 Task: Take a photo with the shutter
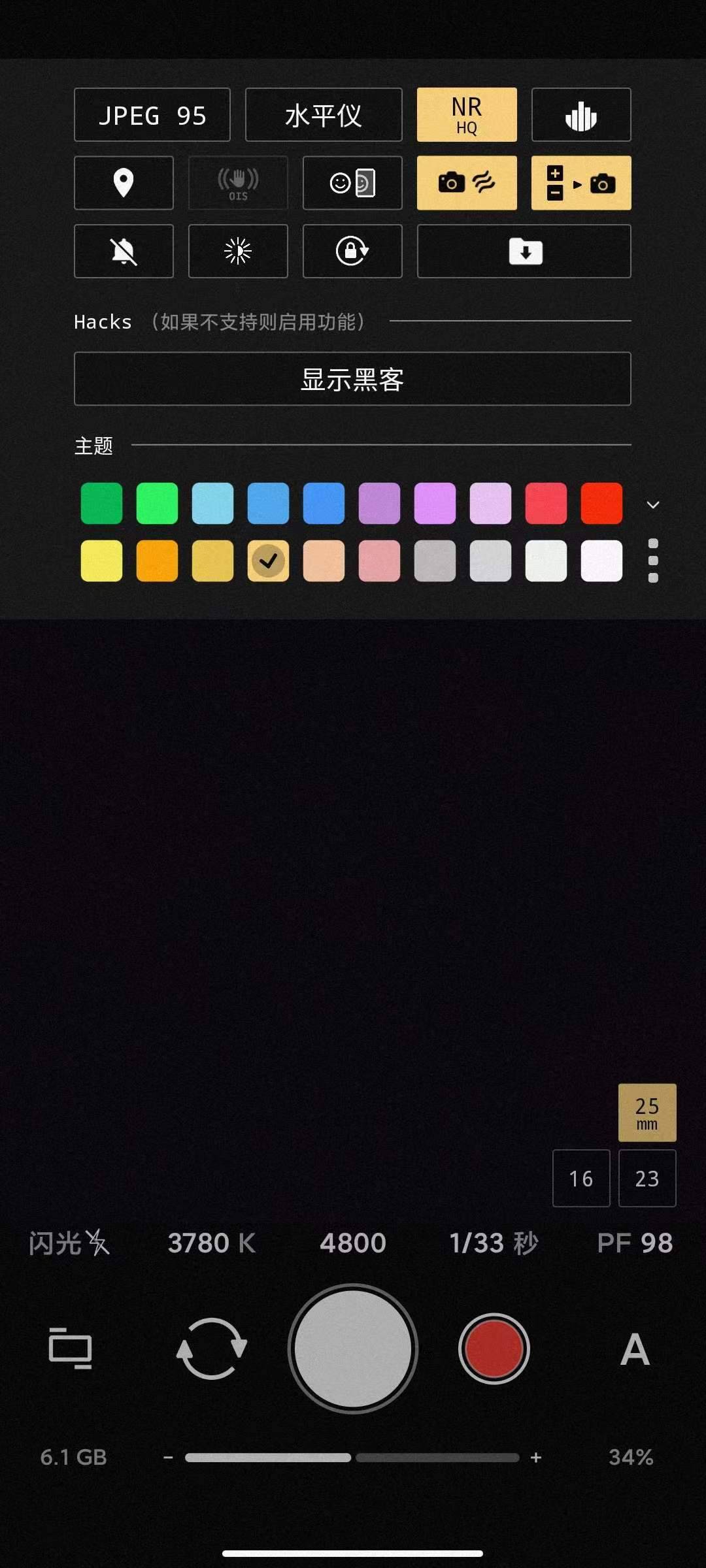[x=352, y=1348]
